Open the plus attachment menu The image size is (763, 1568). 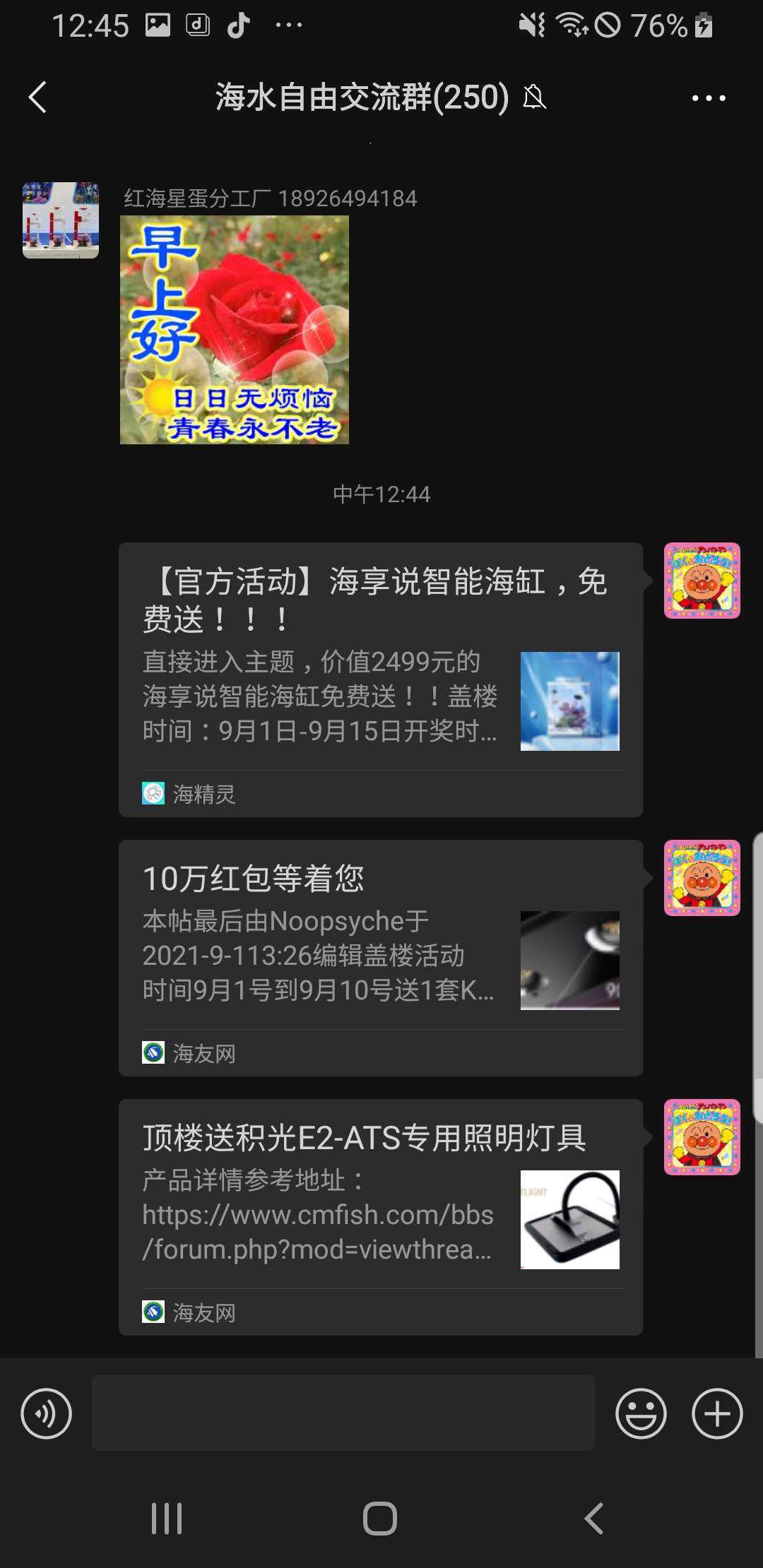pos(717,1414)
